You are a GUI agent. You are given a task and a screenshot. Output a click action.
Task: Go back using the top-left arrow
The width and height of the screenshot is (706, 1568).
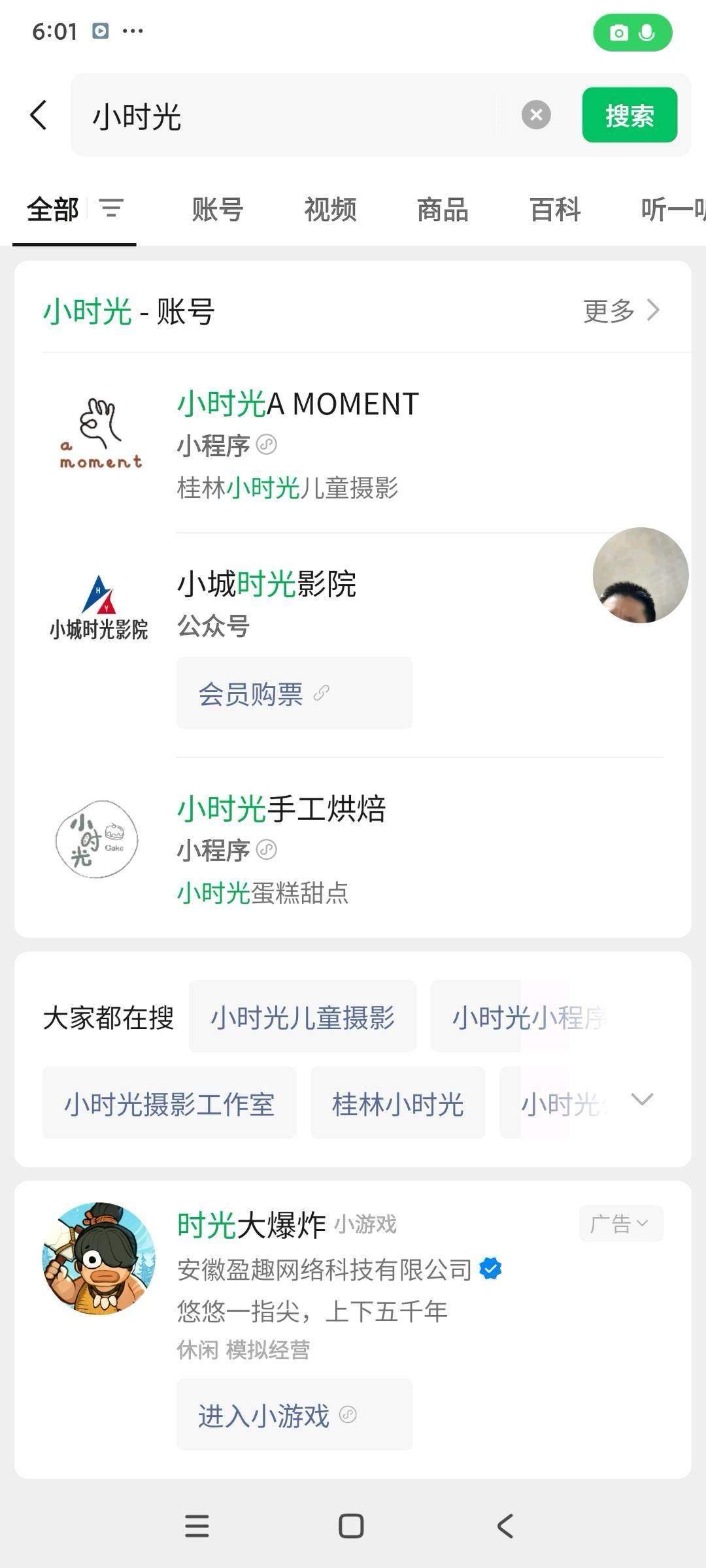(x=39, y=115)
